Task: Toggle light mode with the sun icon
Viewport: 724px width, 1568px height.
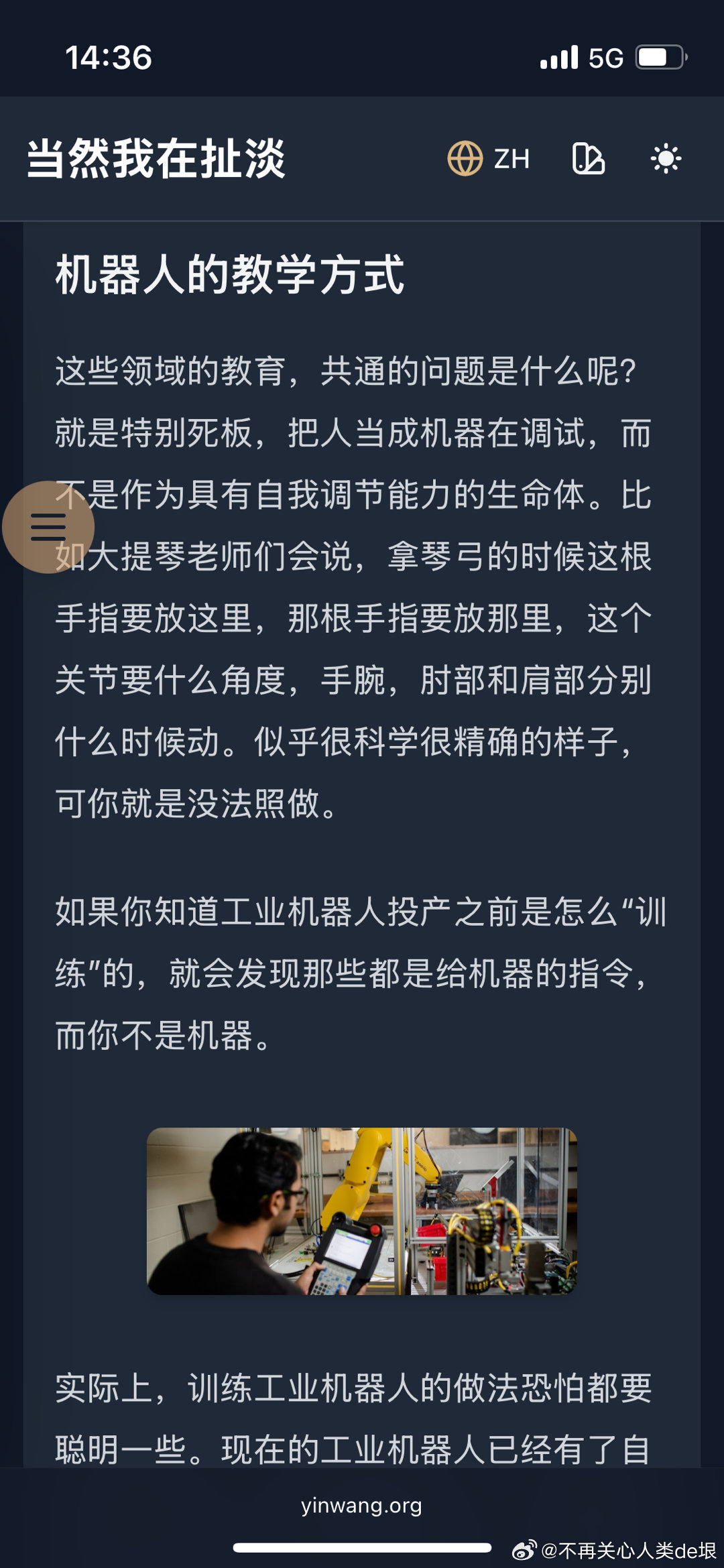Action: 666,159
